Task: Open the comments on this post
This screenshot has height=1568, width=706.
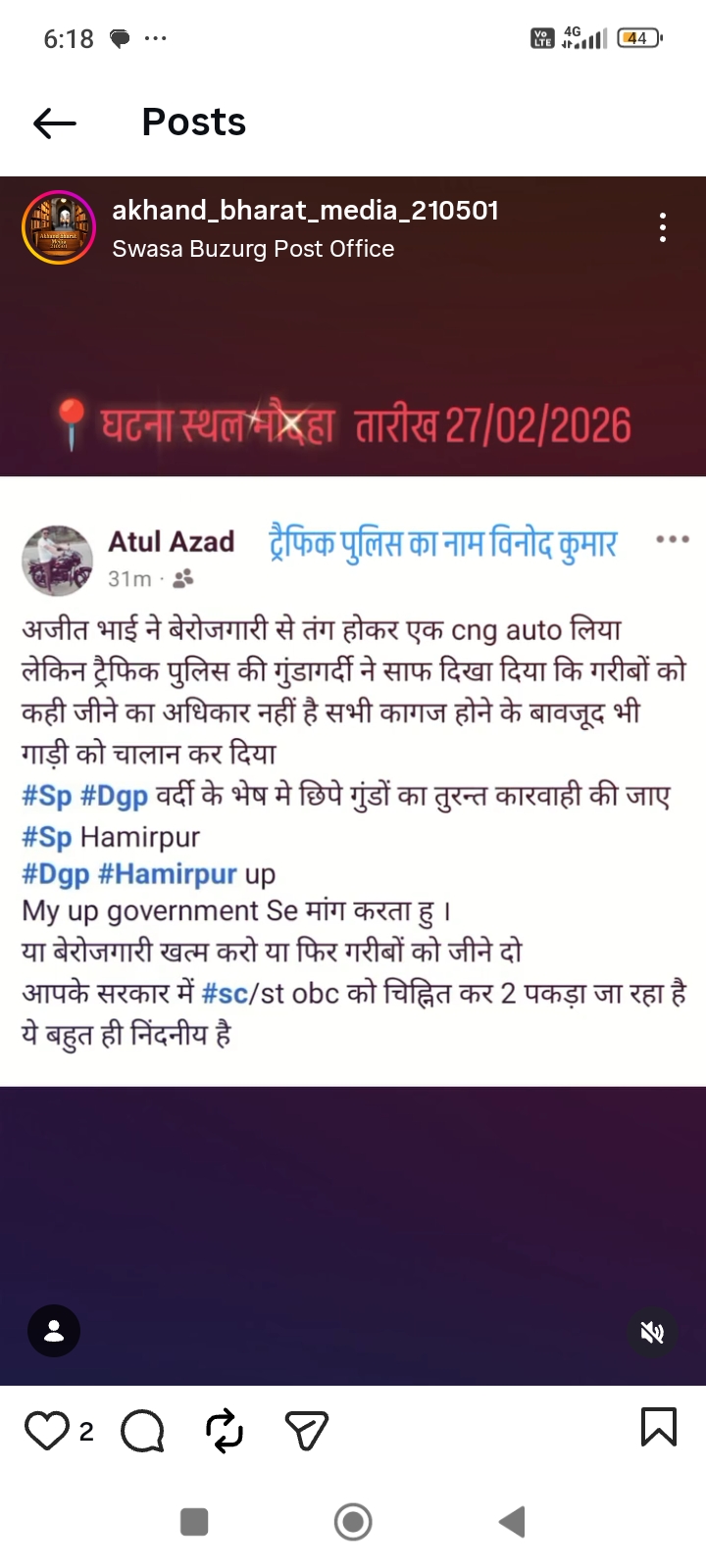Action: [142, 1431]
